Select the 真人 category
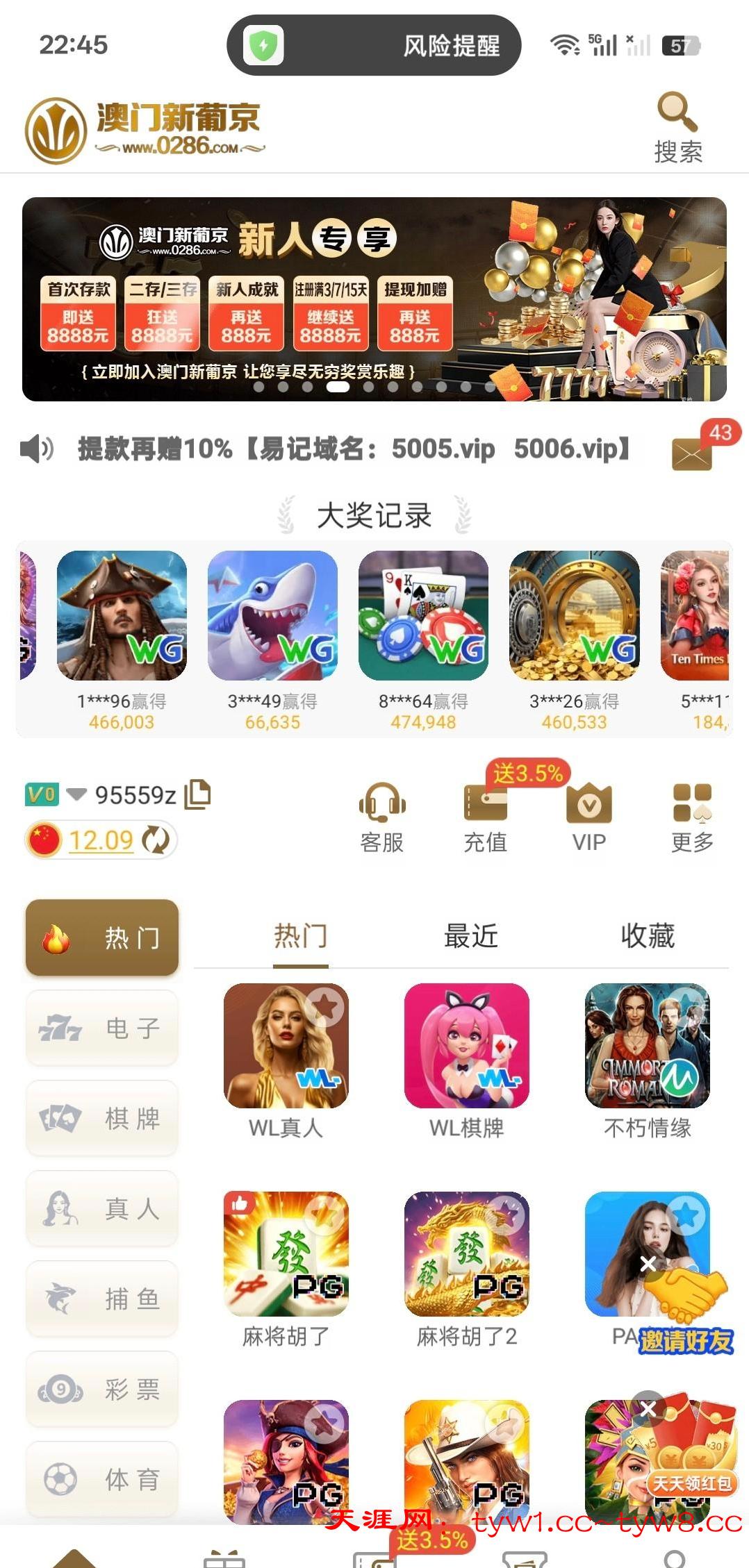The width and height of the screenshot is (749, 1568). (102, 1208)
